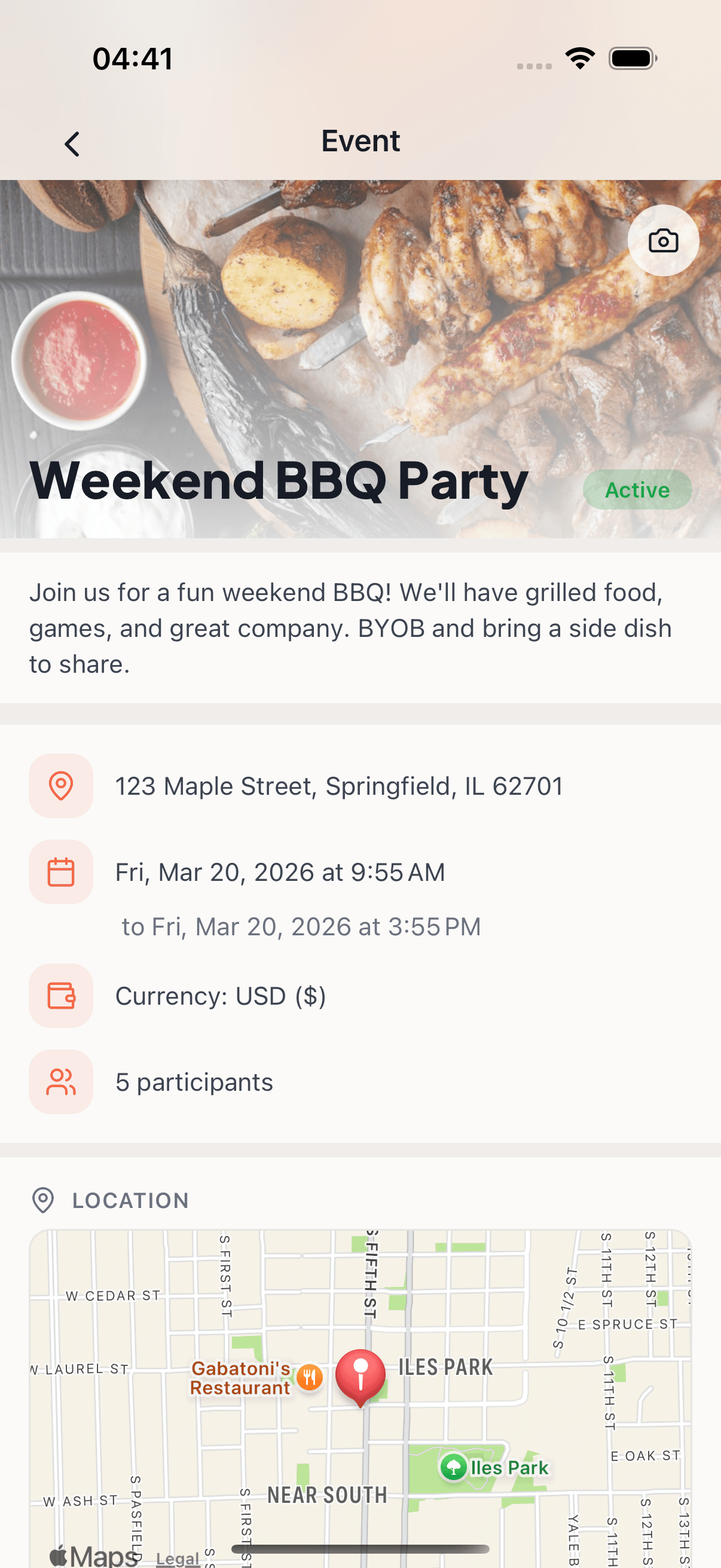
Task: Tap the Wi-Fi indicator in the status bar
Action: (x=580, y=58)
